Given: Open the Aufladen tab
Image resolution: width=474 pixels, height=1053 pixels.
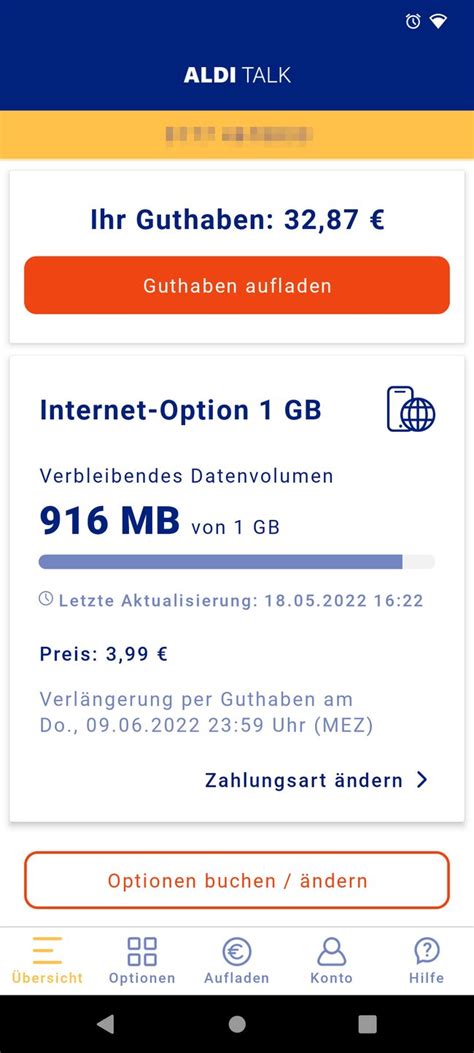Looking at the screenshot, I should [x=237, y=960].
